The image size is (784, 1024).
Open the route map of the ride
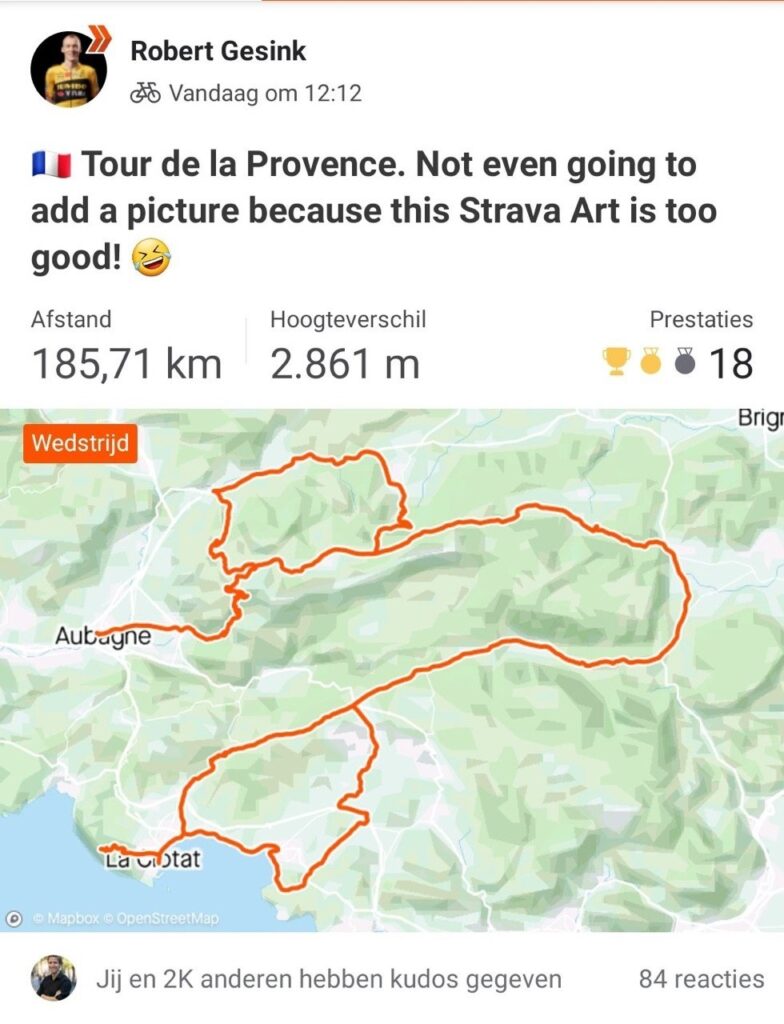coord(392,670)
